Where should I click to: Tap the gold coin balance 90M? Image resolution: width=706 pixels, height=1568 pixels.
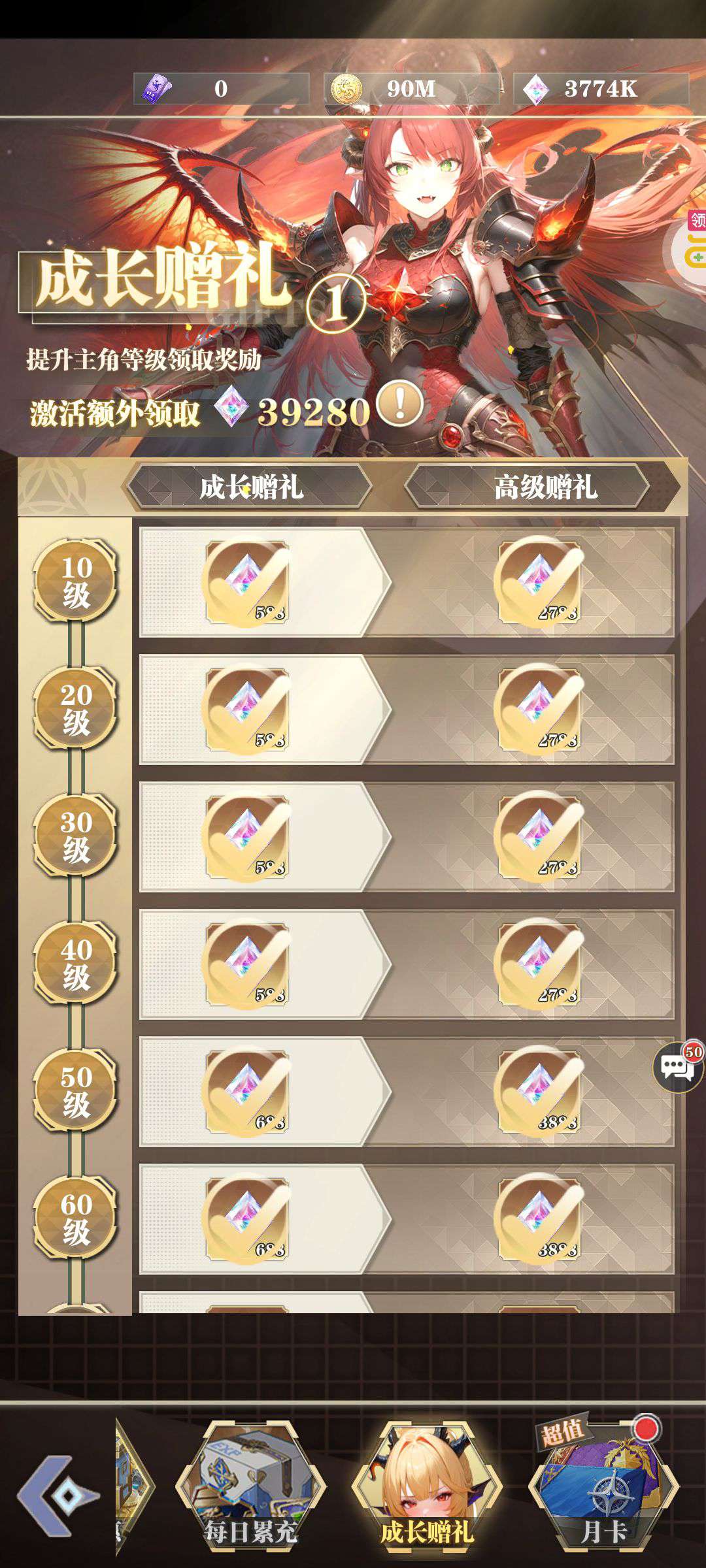pyautogui.click(x=411, y=89)
